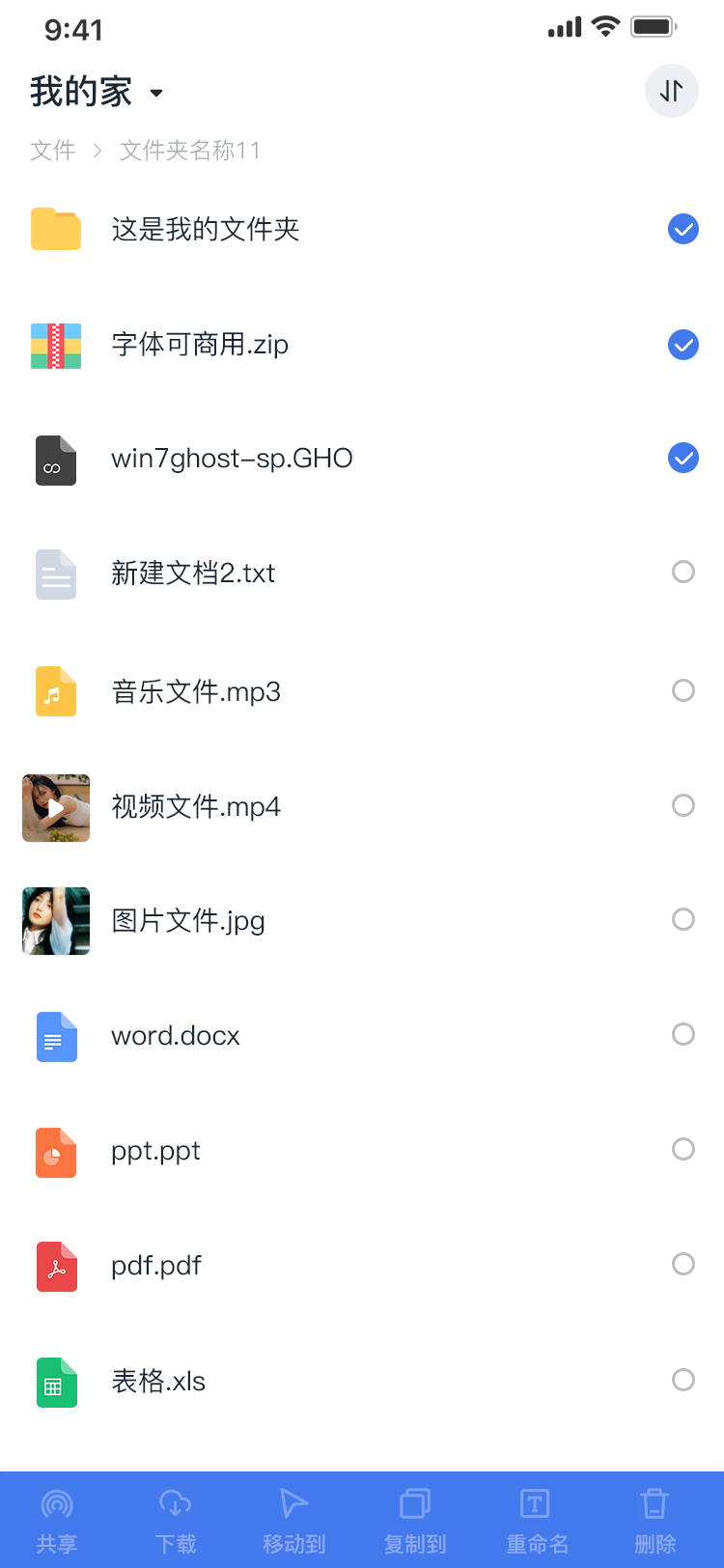Viewport: 724px width, 1568px height.
Task: Select pdf.pdf checkbox
Action: point(683,1264)
